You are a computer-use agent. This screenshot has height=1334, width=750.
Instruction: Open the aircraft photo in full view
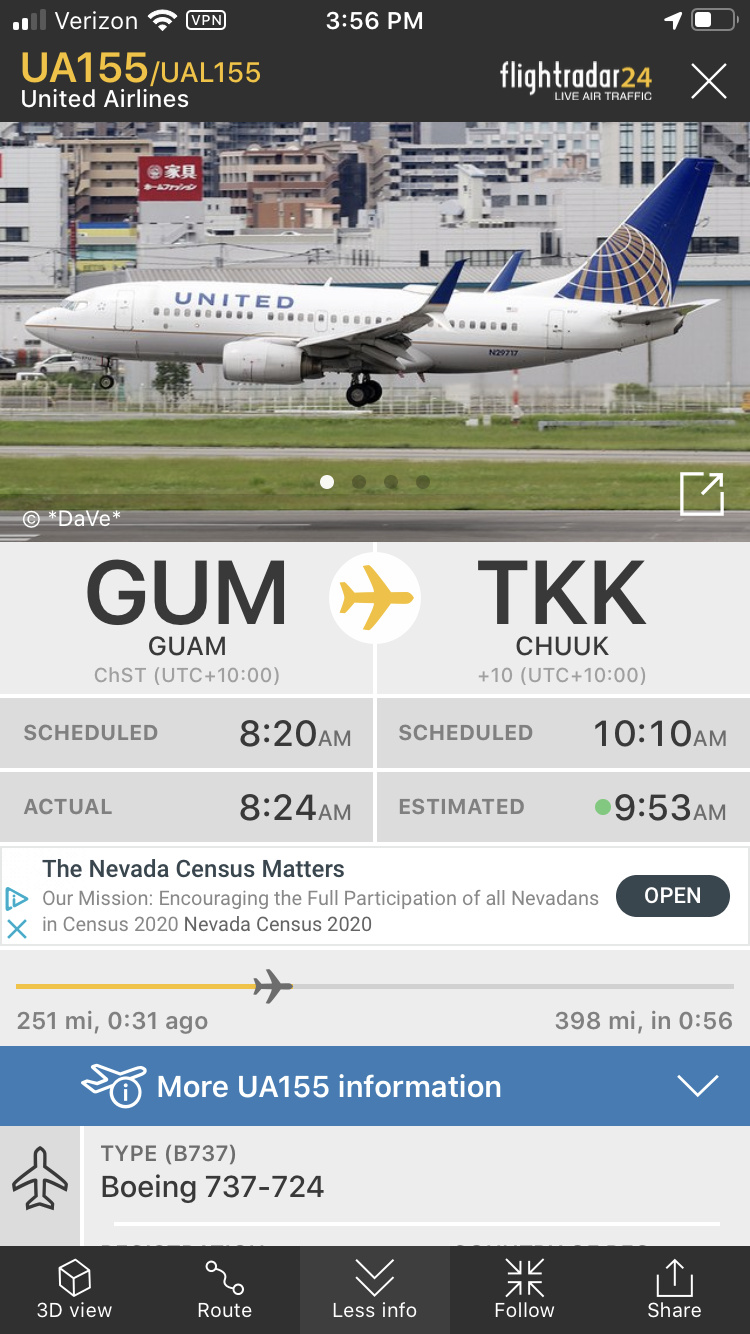point(701,494)
